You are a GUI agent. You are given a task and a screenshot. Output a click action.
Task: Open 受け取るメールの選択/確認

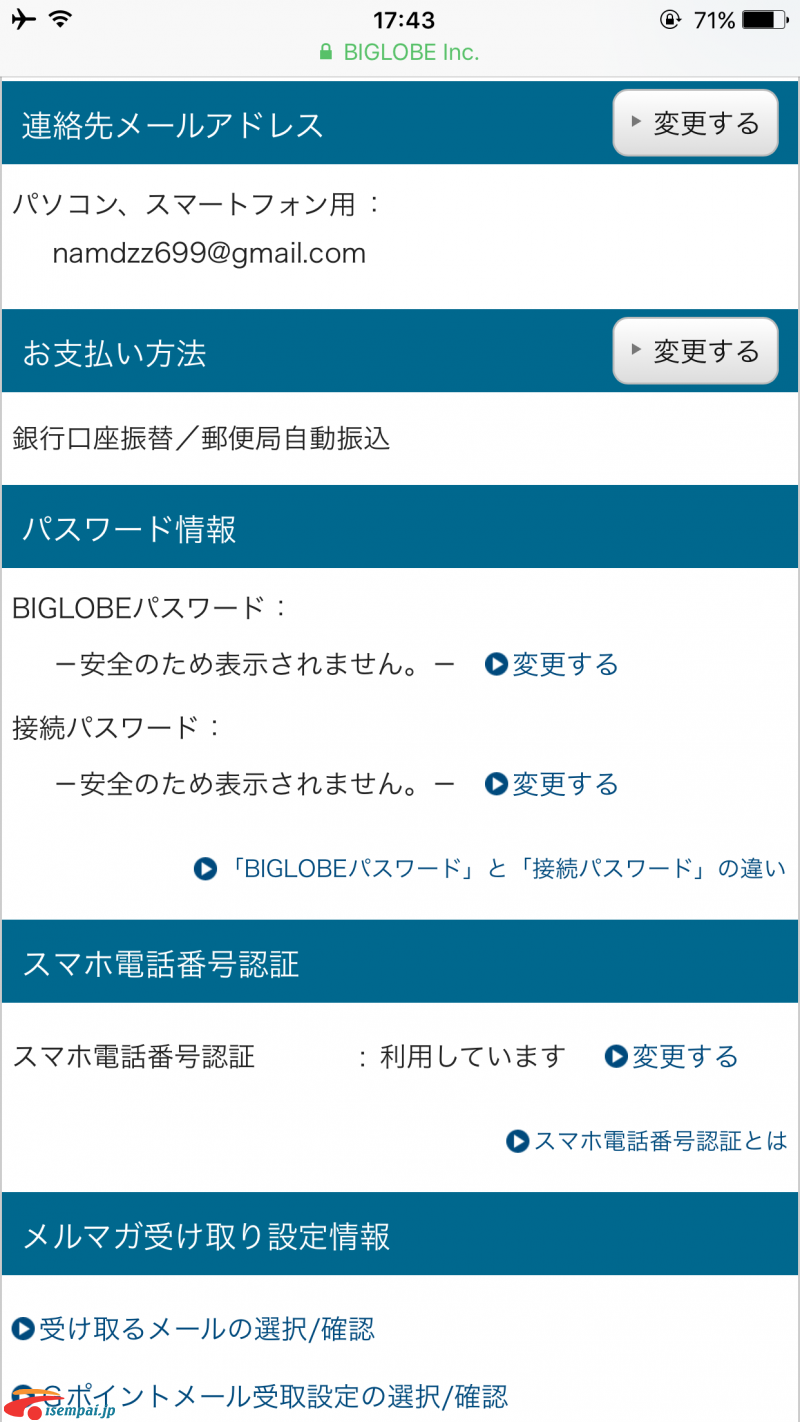[x=194, y=1329]
